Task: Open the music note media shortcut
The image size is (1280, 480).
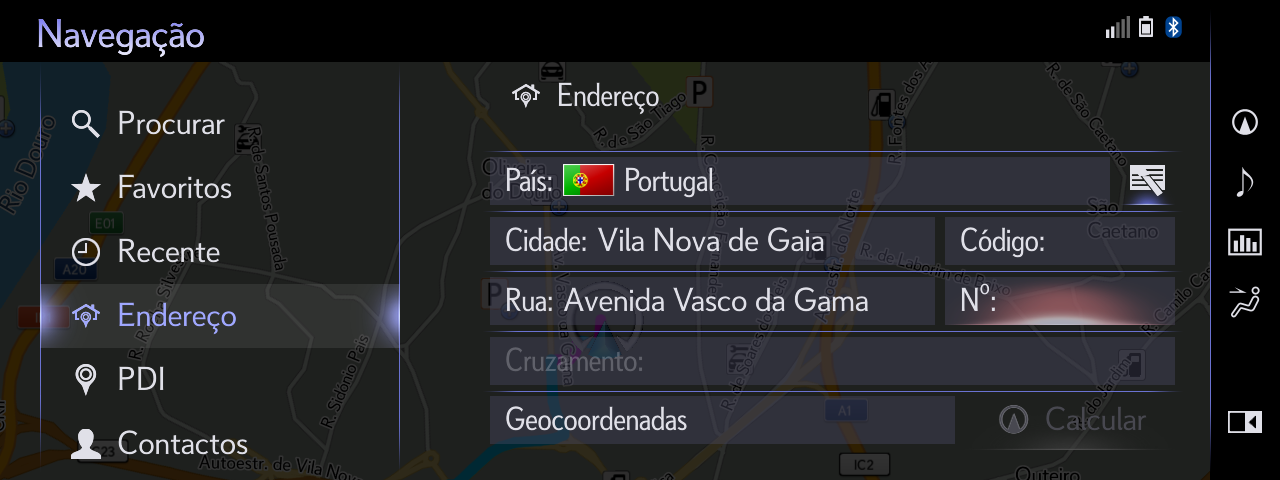Action: pyautogui.click(x=1244, y=182)
